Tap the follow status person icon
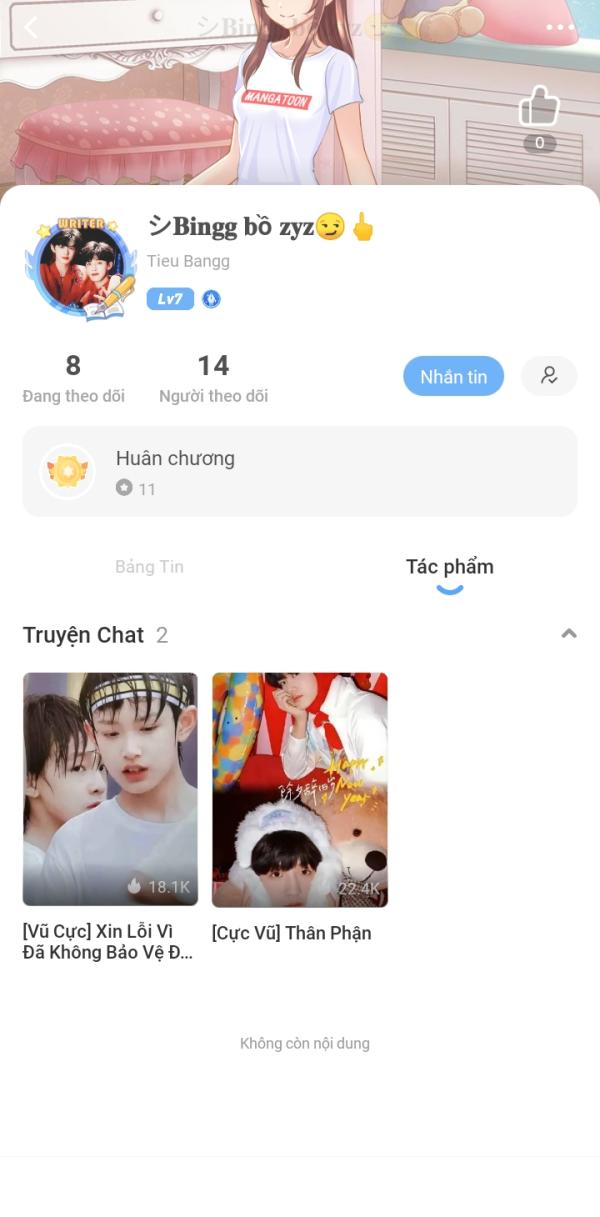 tap(549, 376)
